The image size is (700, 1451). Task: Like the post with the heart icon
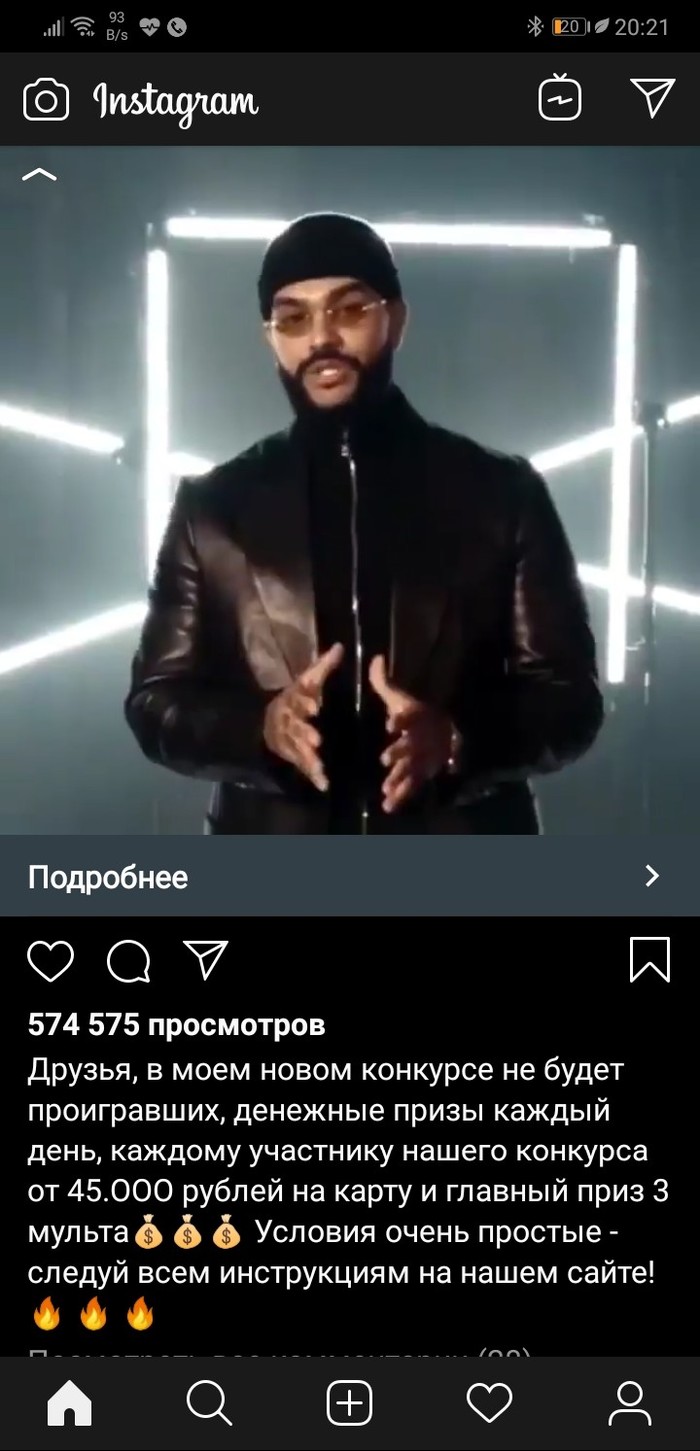click(50, 961)
